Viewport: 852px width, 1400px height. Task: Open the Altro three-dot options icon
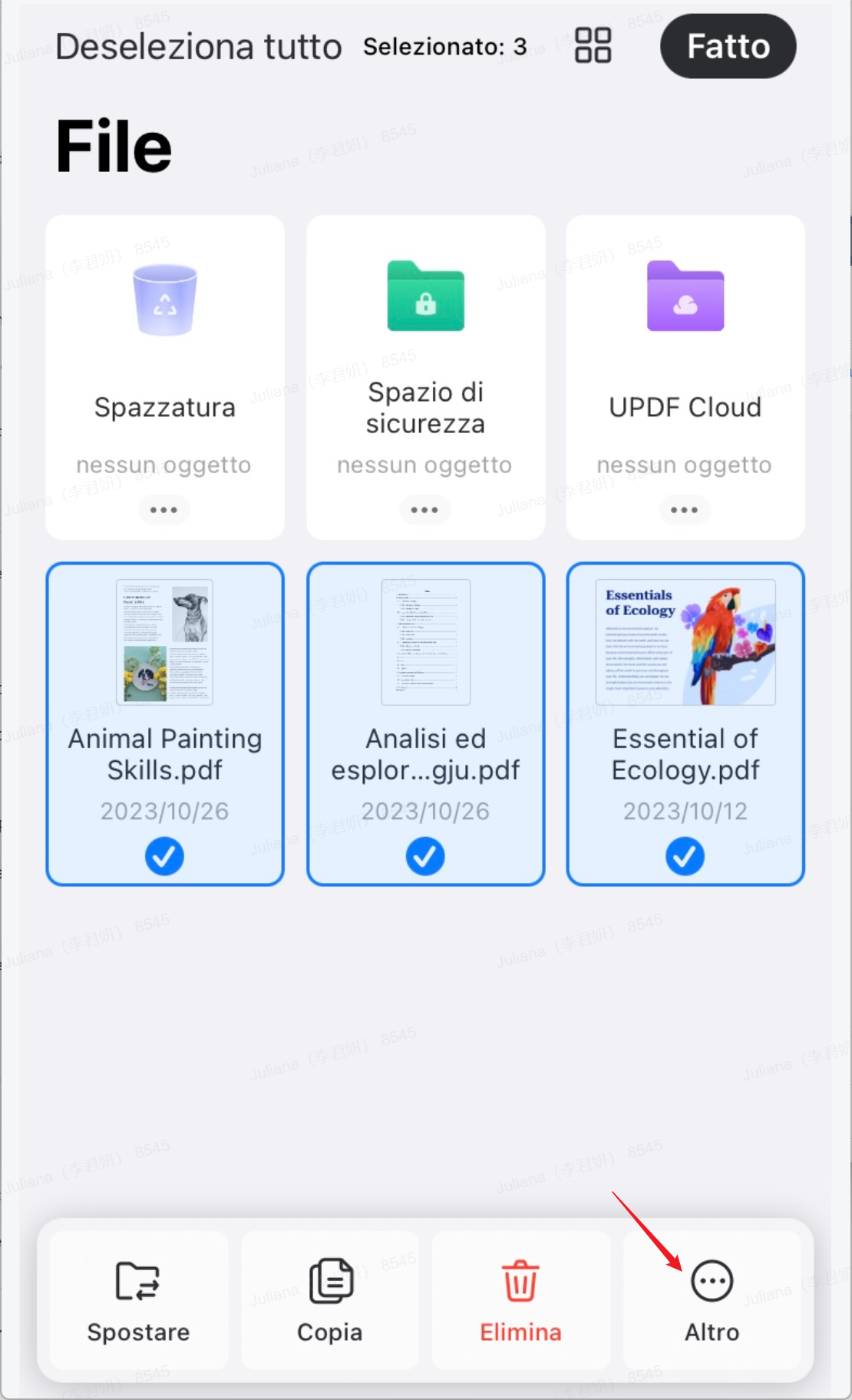711,1281
